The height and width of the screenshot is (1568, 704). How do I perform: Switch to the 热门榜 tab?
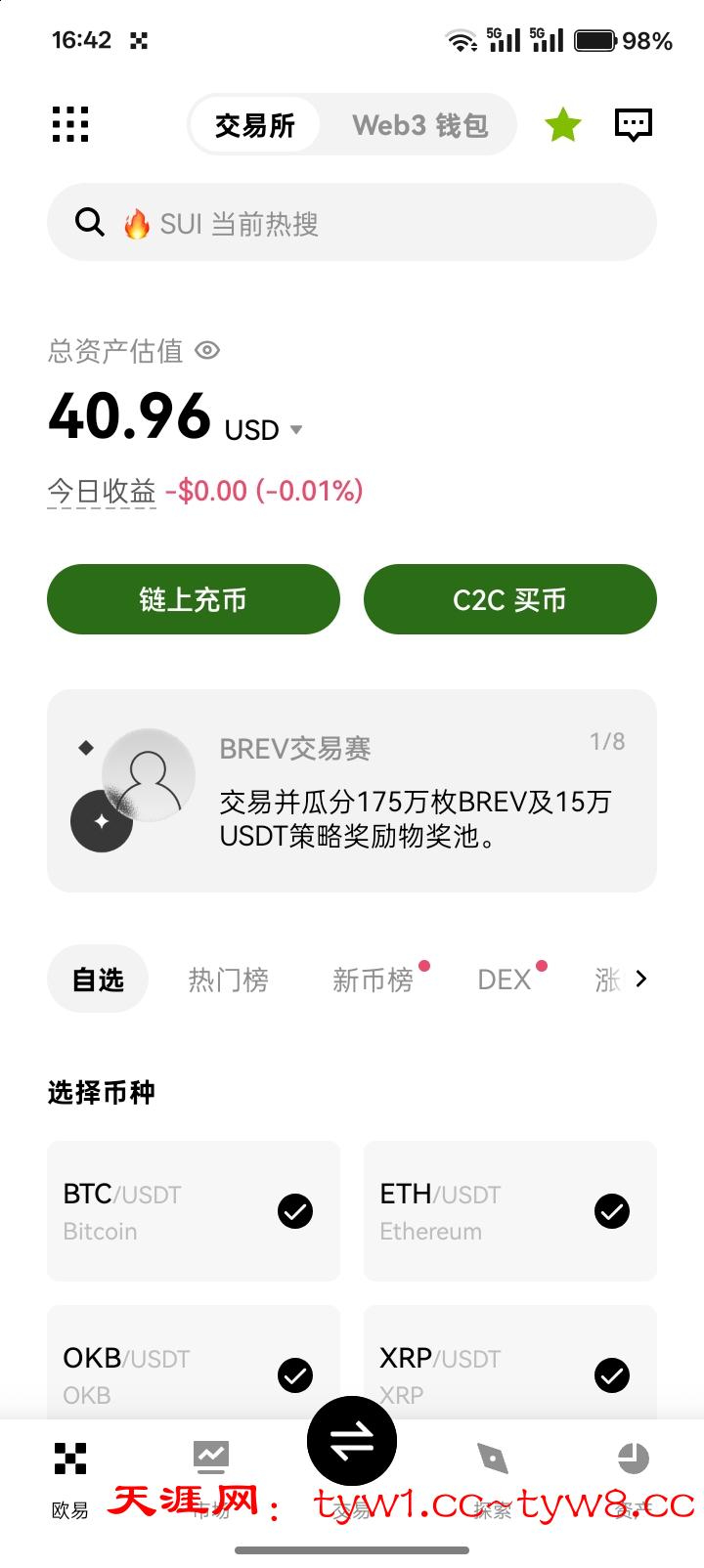click(228, 980)
